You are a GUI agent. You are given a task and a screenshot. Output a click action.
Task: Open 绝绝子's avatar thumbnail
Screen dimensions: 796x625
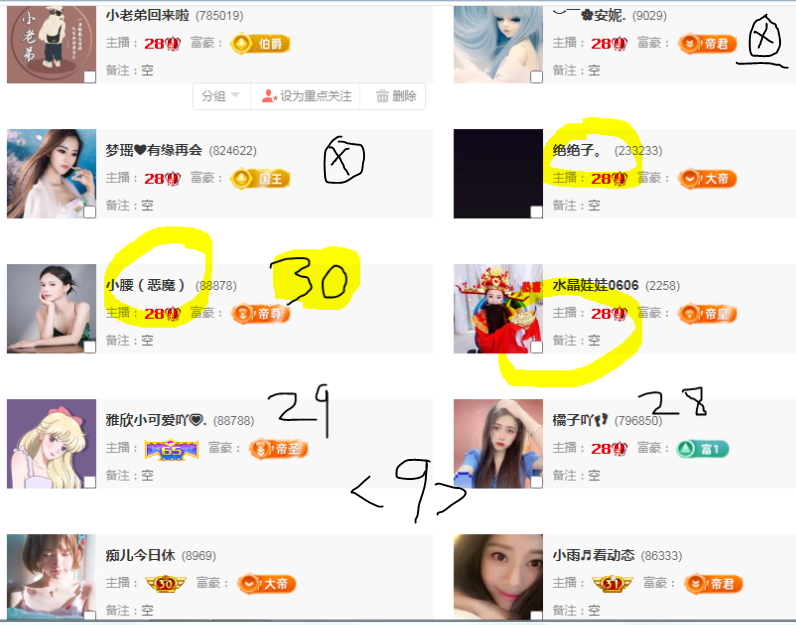(498, 173)
